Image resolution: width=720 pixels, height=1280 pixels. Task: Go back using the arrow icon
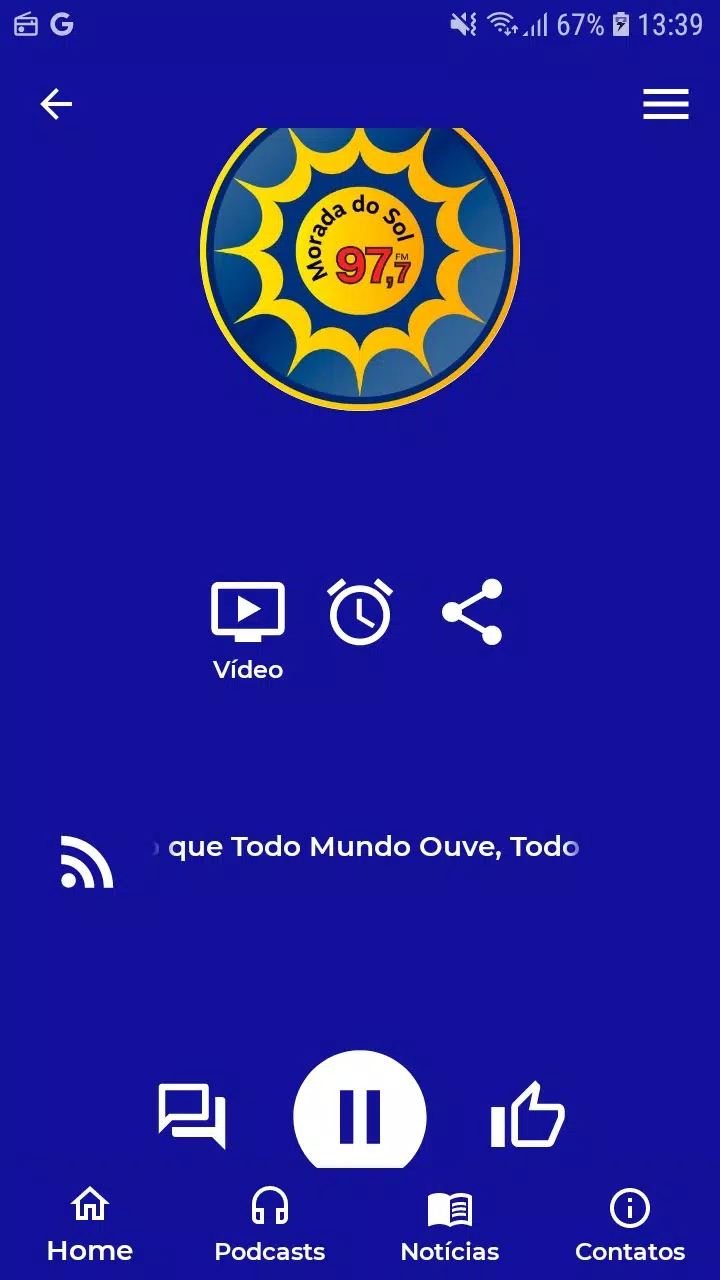[x=56, y=104]
